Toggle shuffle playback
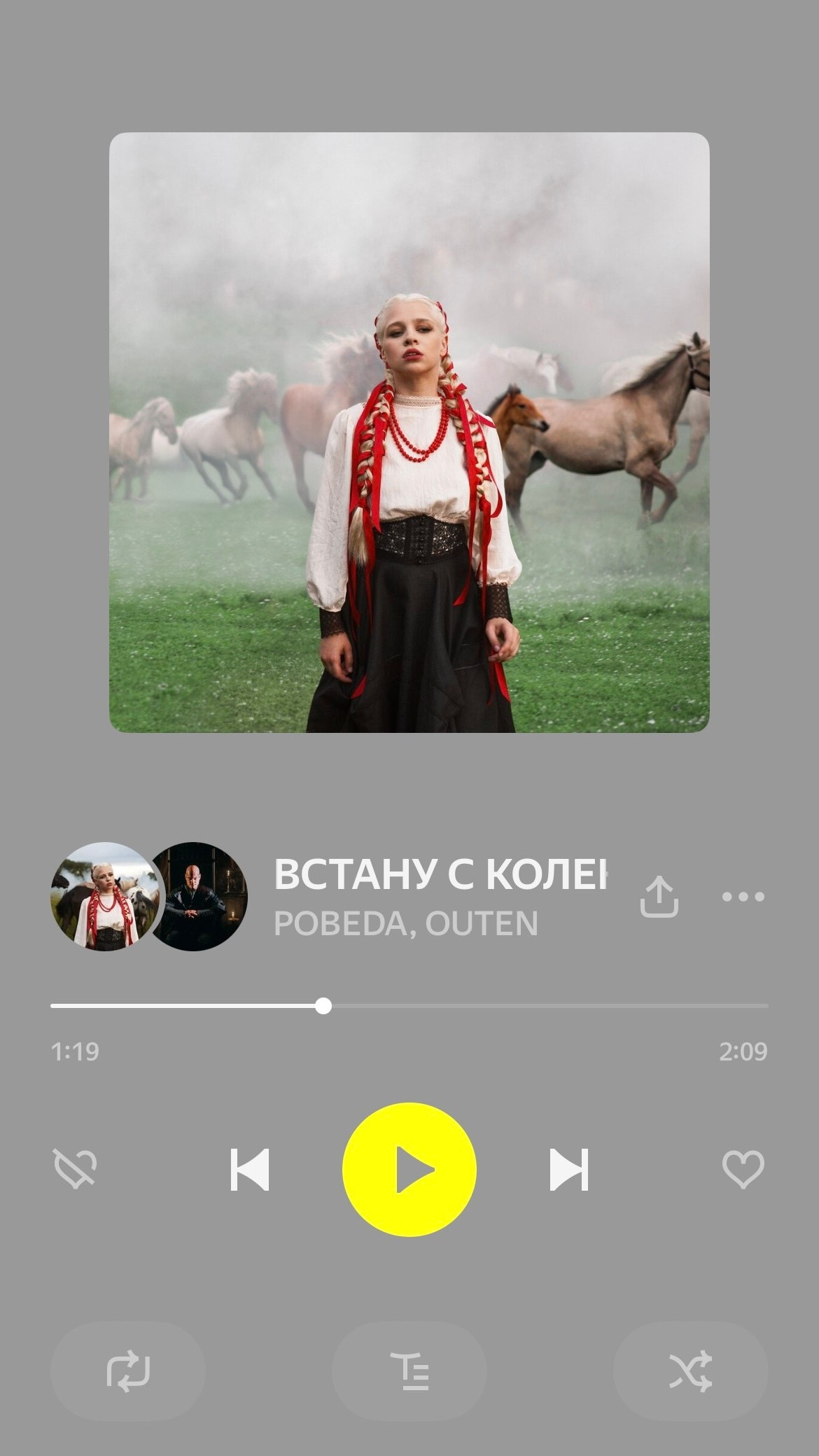Screen dimensions: 819x1456 (x=690, y=1371)
